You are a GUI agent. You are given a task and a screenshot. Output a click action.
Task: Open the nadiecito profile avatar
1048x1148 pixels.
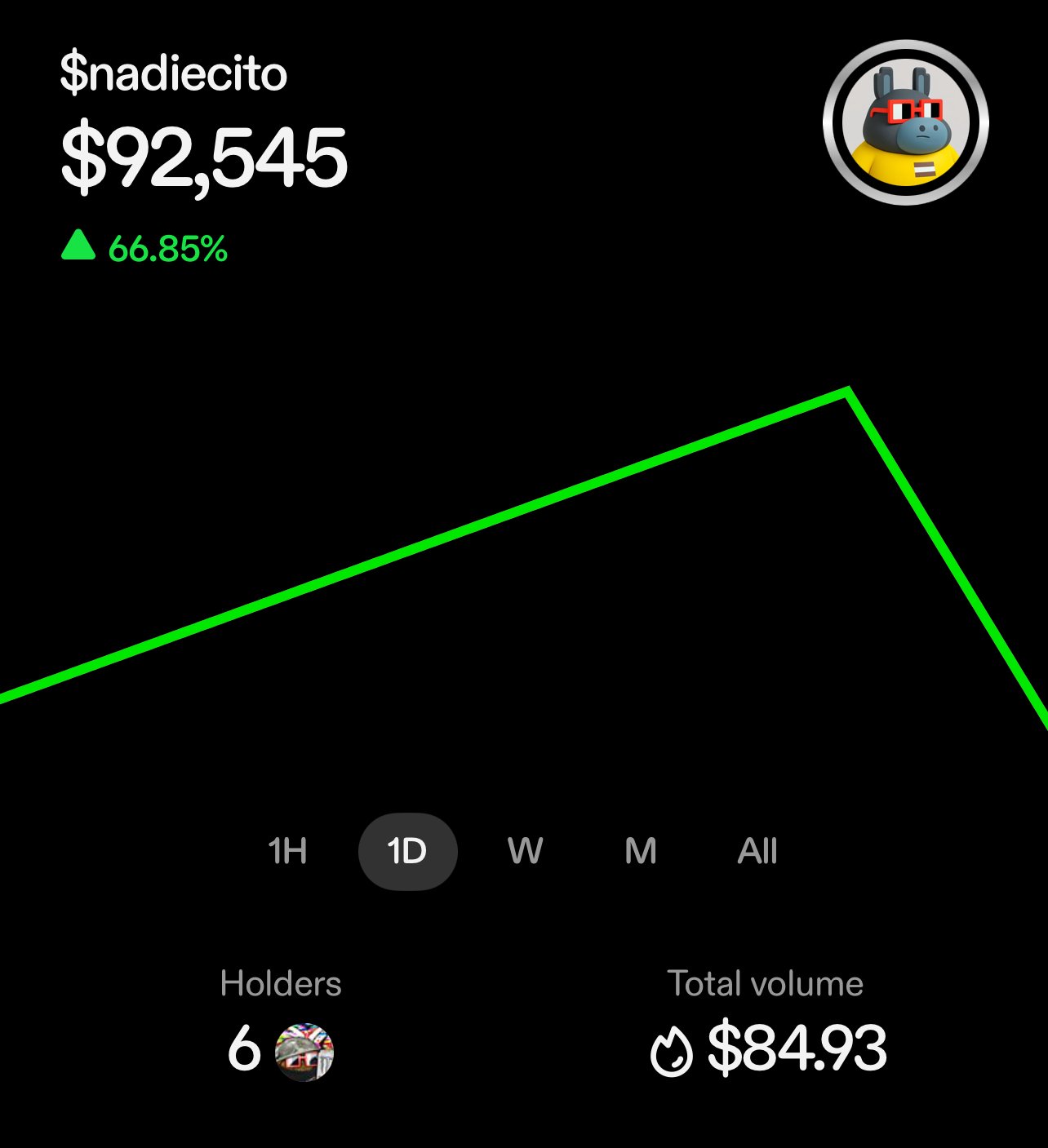905,123
